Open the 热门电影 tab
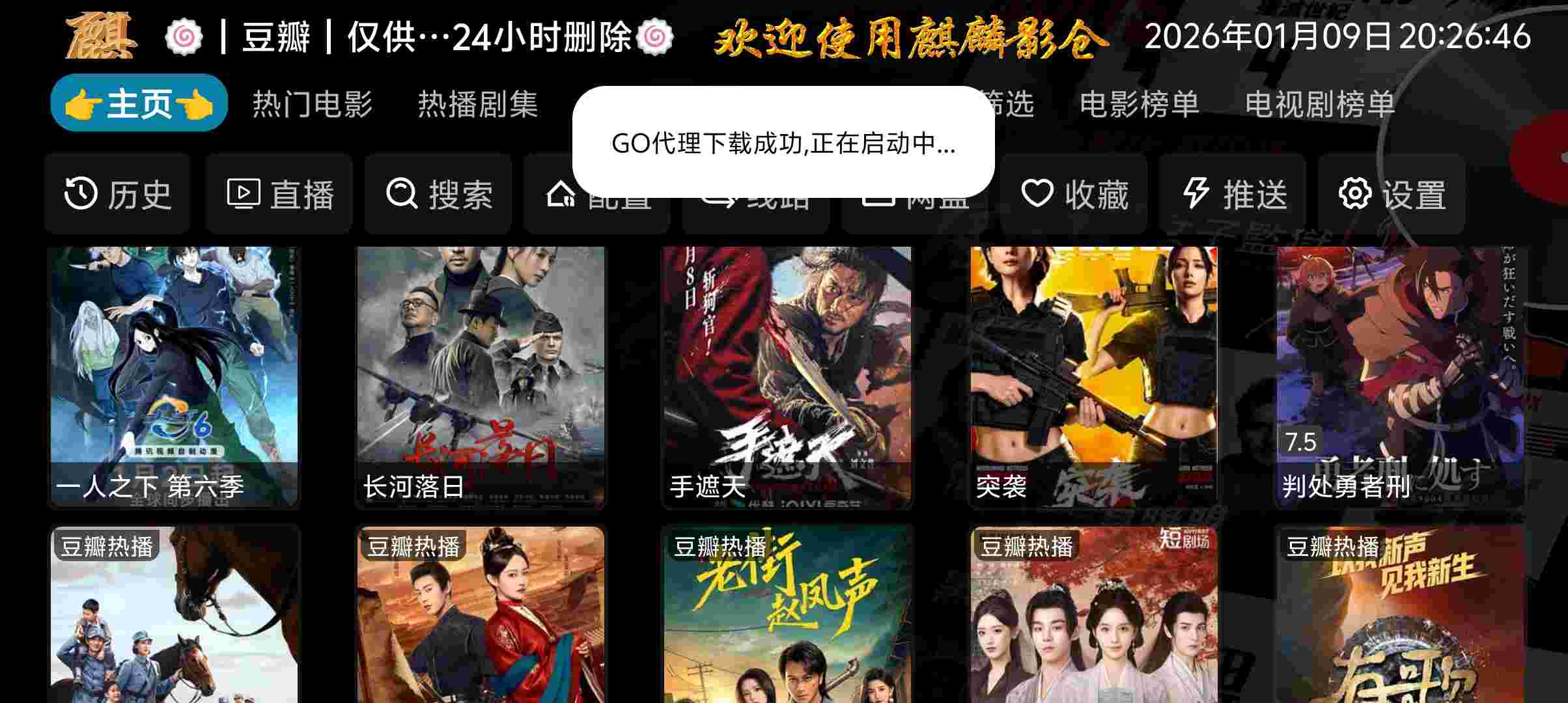 point(313,103)
